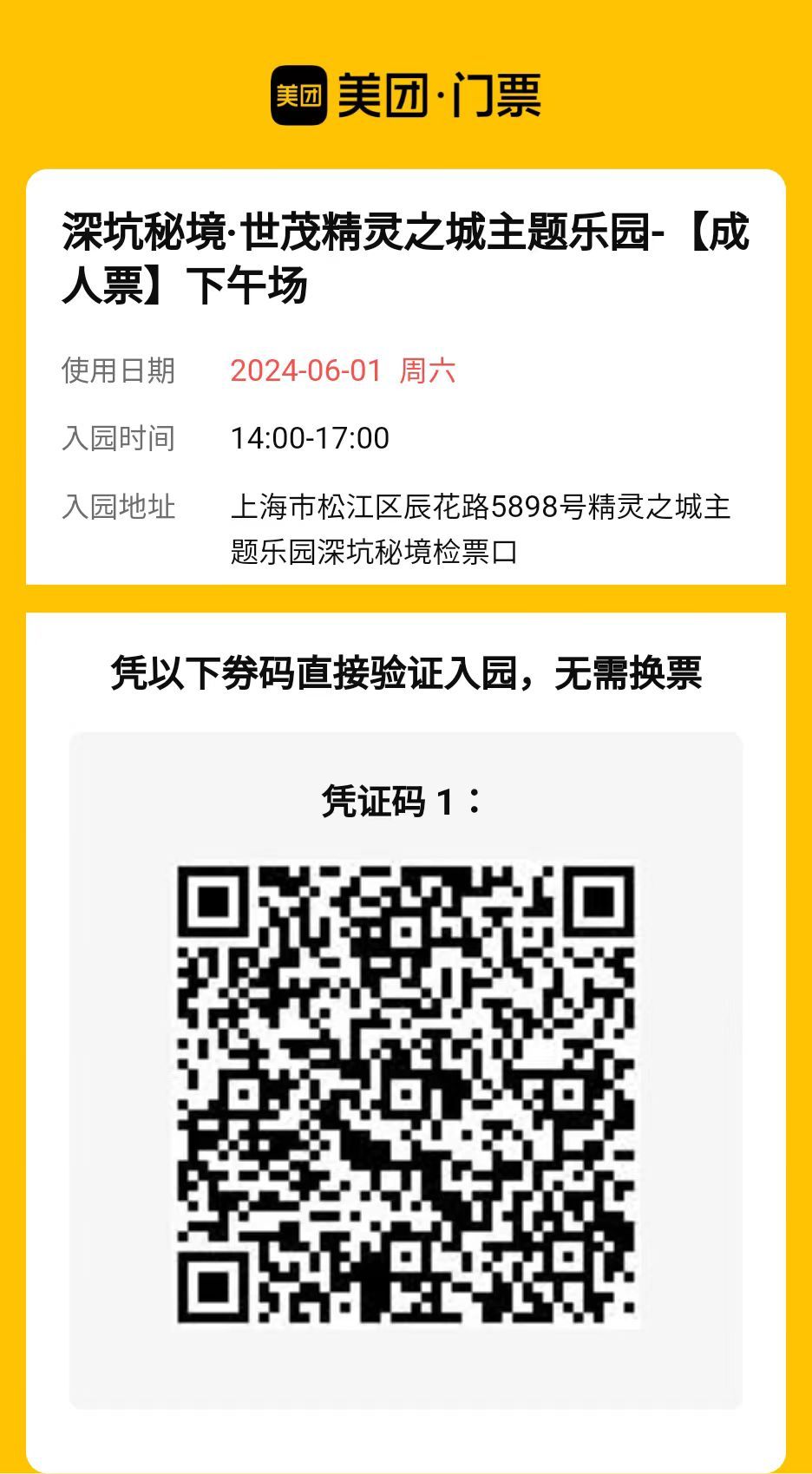
Task: Select the red date 2024-06-01
Action: point(304,370)
